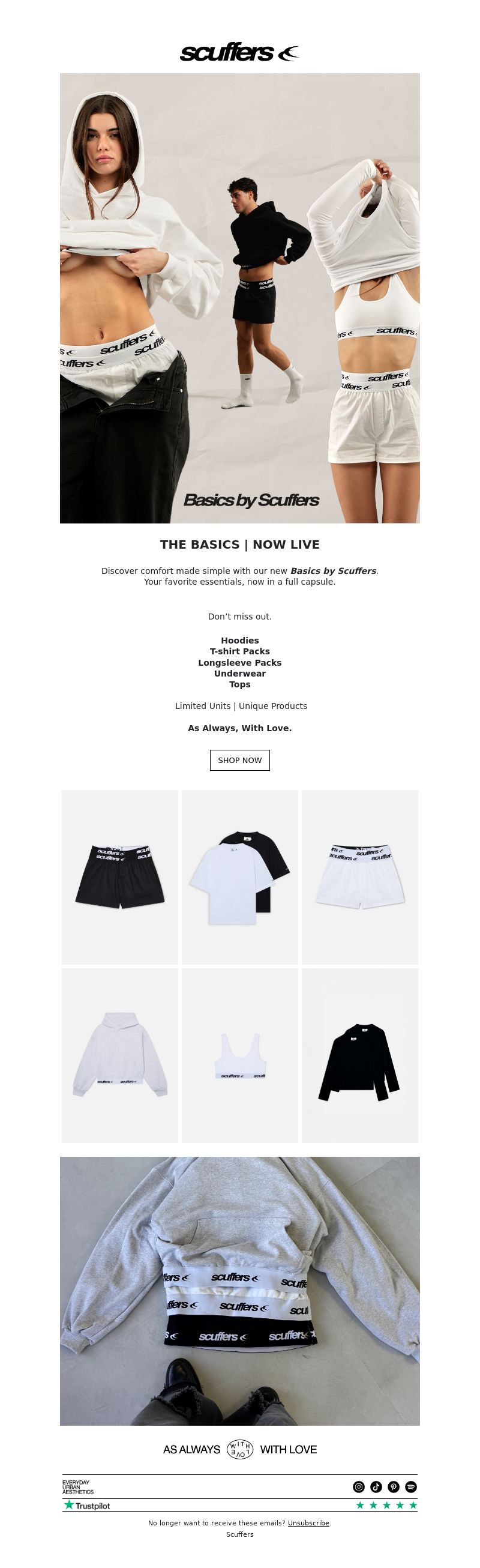Open the Trustpilot rating banner
480x1568 pixels.
tap(239, 1505)
